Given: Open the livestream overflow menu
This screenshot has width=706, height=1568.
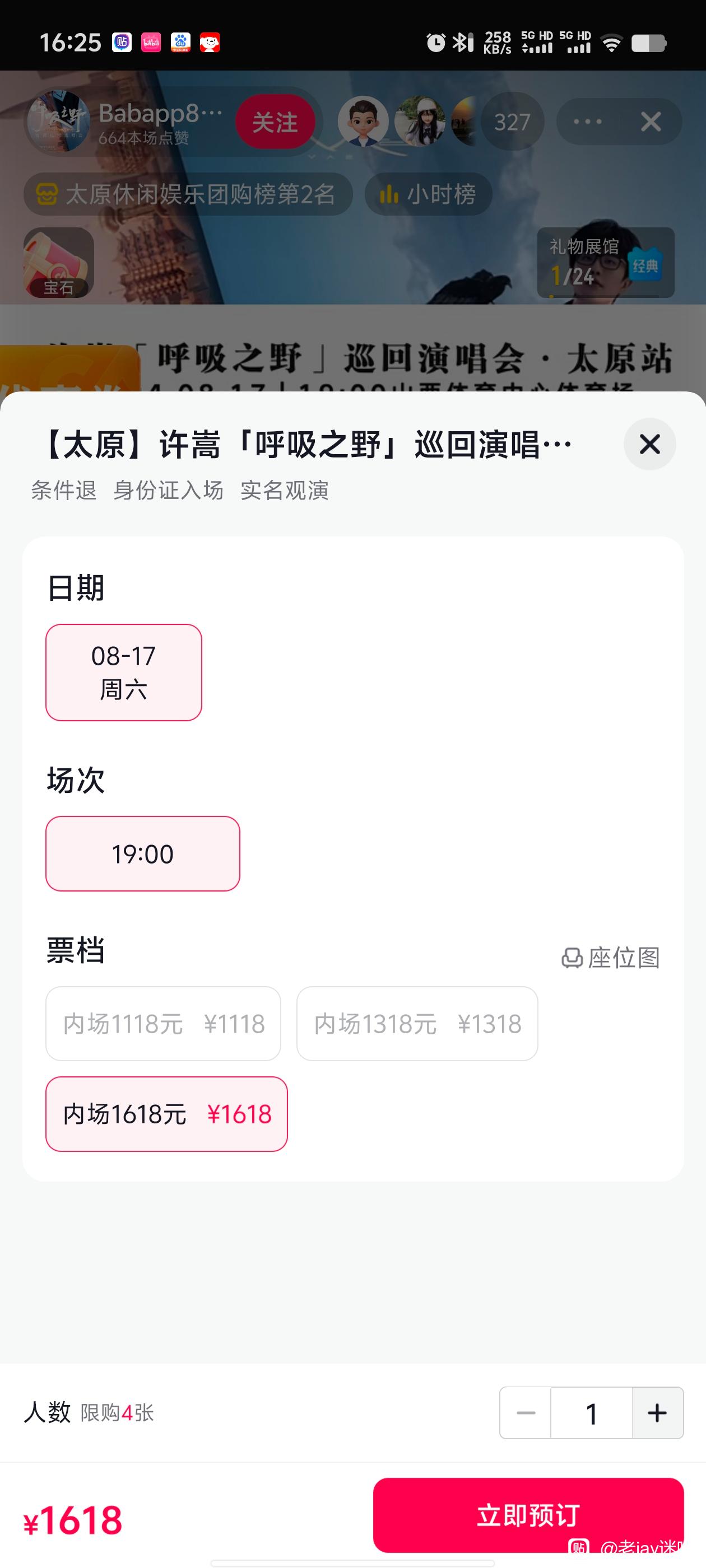Looking at the screenshot, I should coord(587,122).
